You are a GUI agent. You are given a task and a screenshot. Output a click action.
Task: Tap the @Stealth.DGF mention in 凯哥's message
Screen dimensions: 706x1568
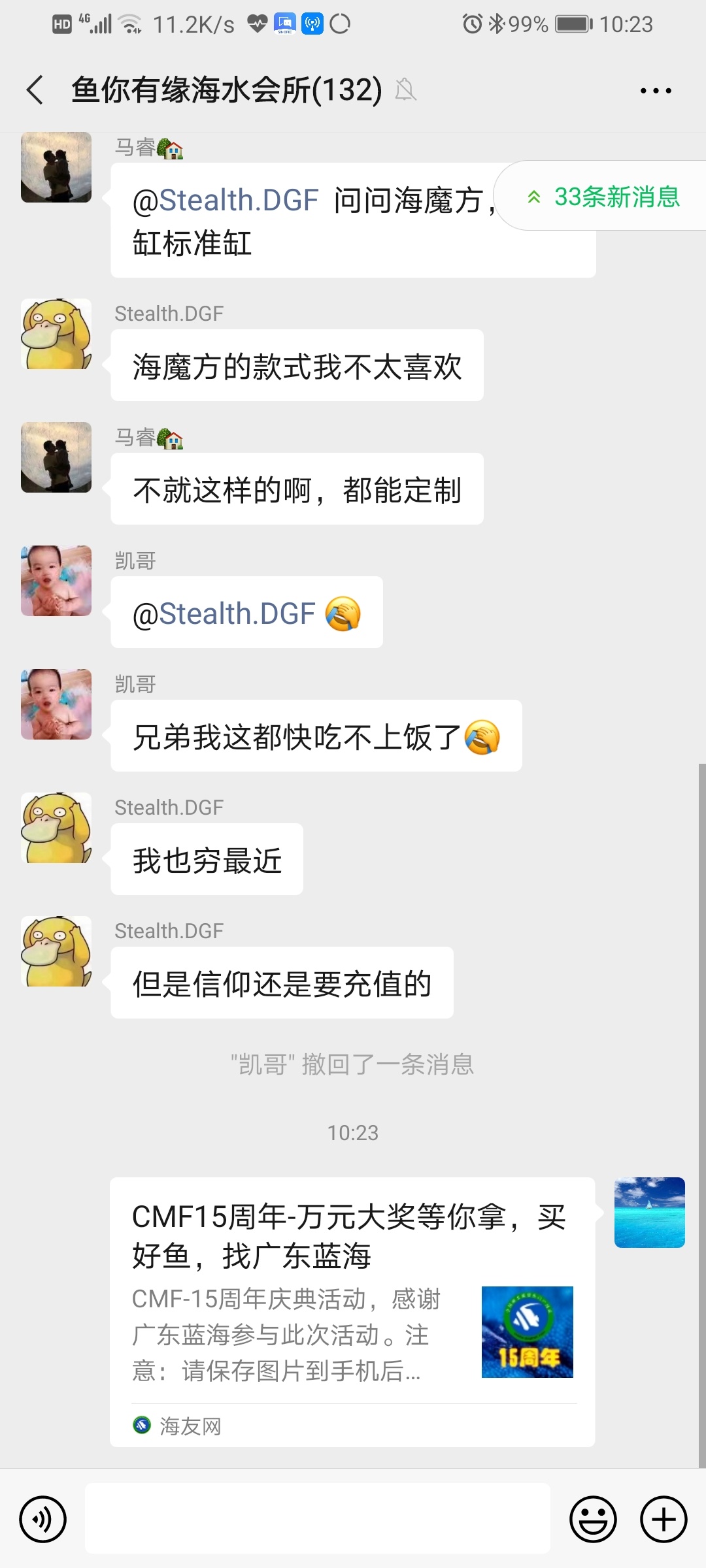point(224,613)
